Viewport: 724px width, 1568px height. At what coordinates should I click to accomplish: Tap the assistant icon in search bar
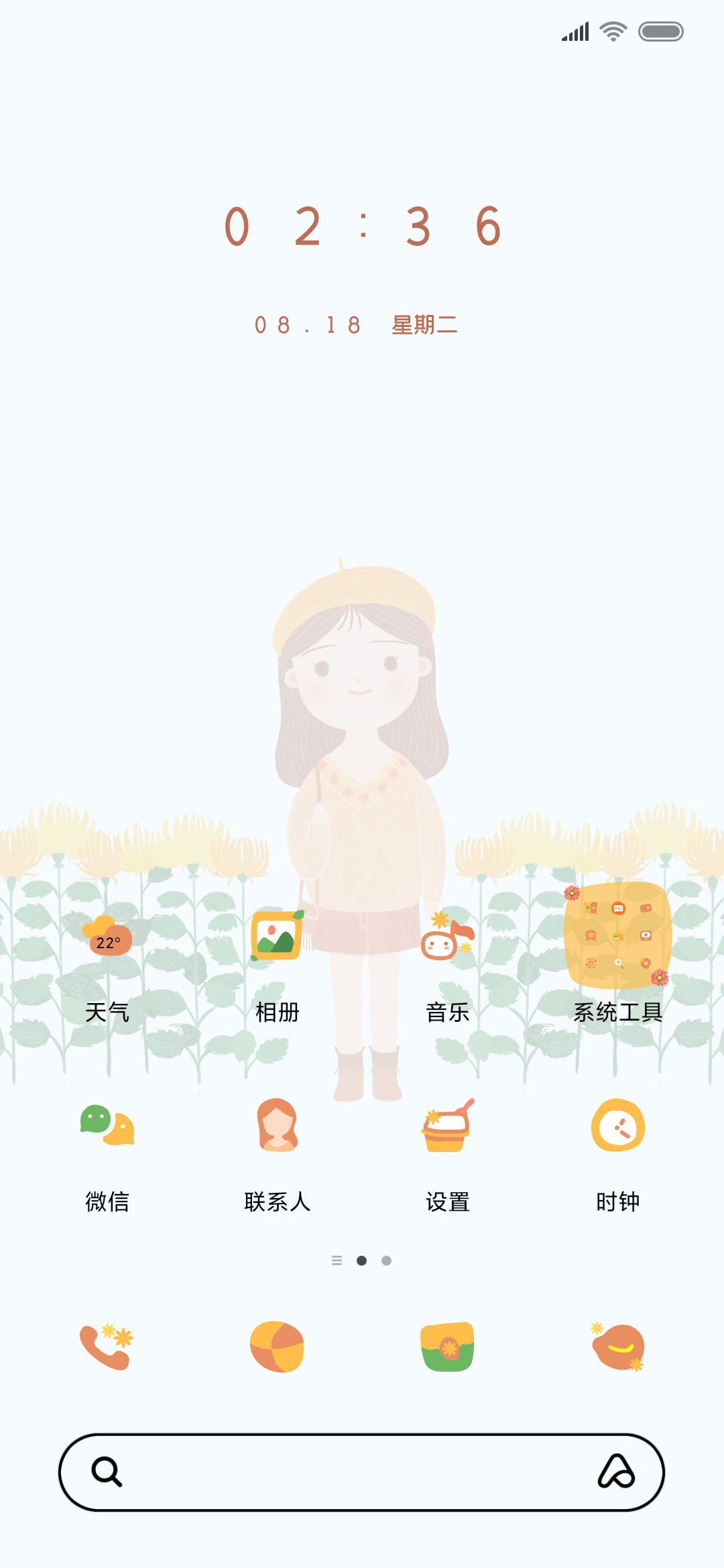coord(616,1472)
